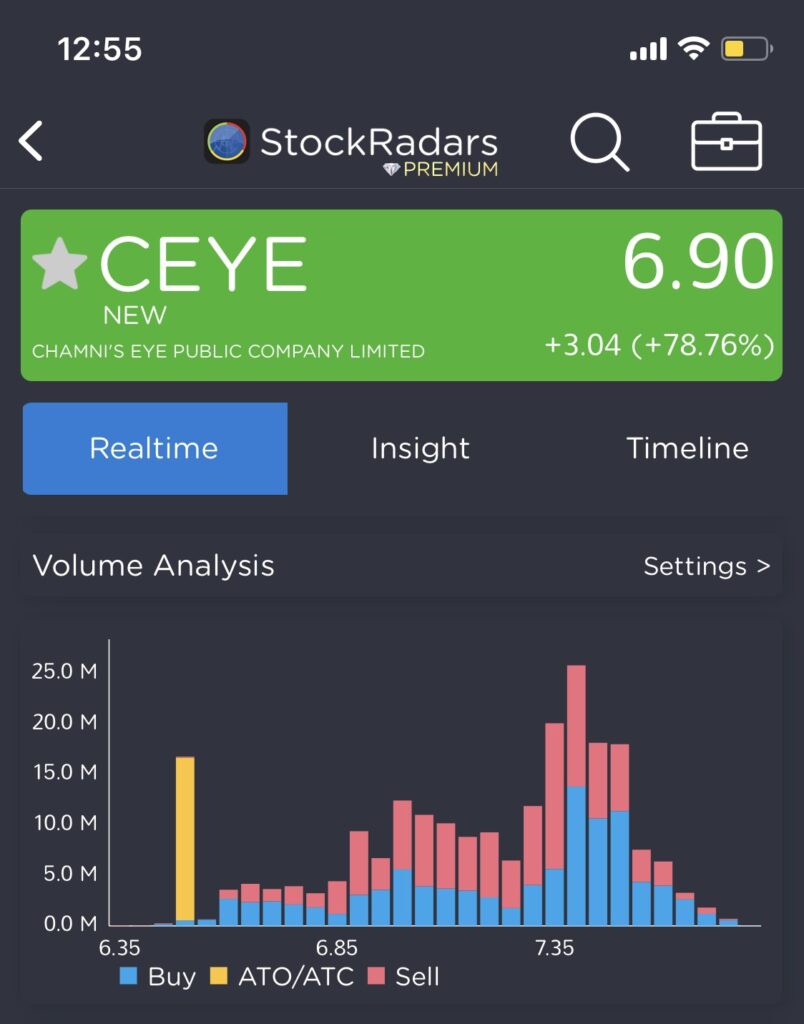Select the Realtime tab
Viewport: 804px width, 1024px height.
click(x=154, y=448)
